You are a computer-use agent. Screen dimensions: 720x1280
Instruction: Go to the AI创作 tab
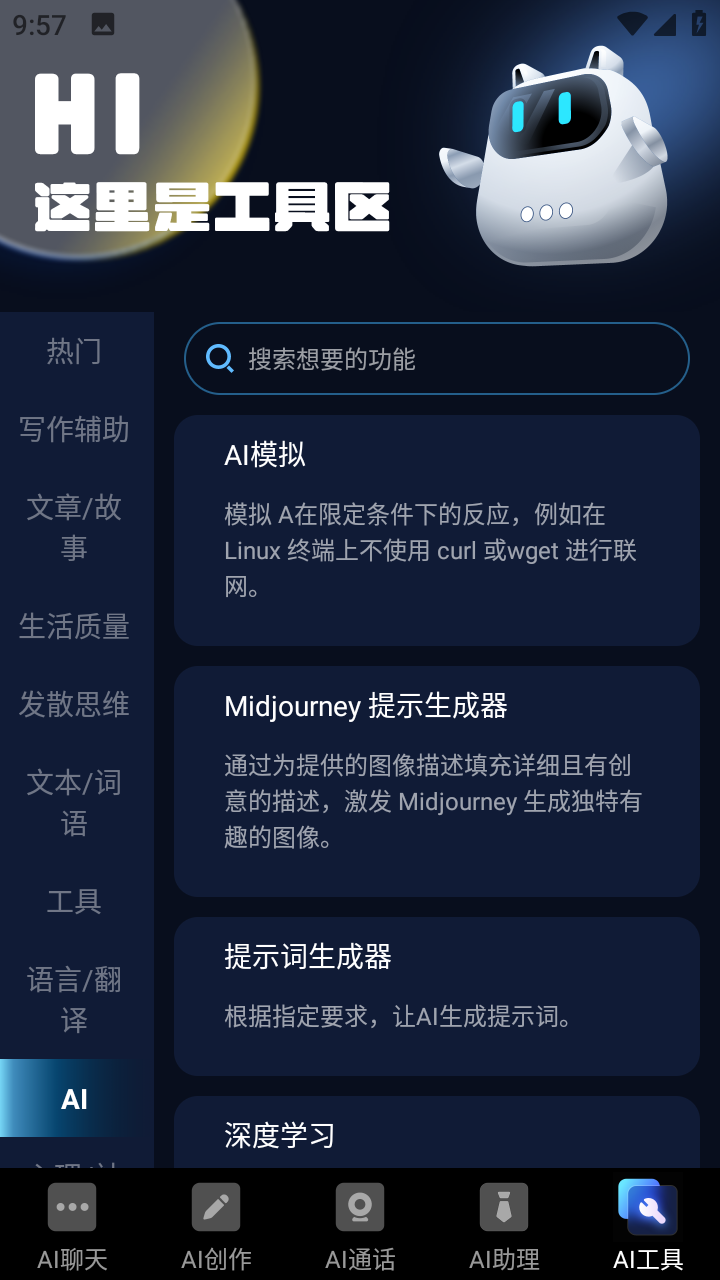pyautogui.click(x=216, y=1225)
